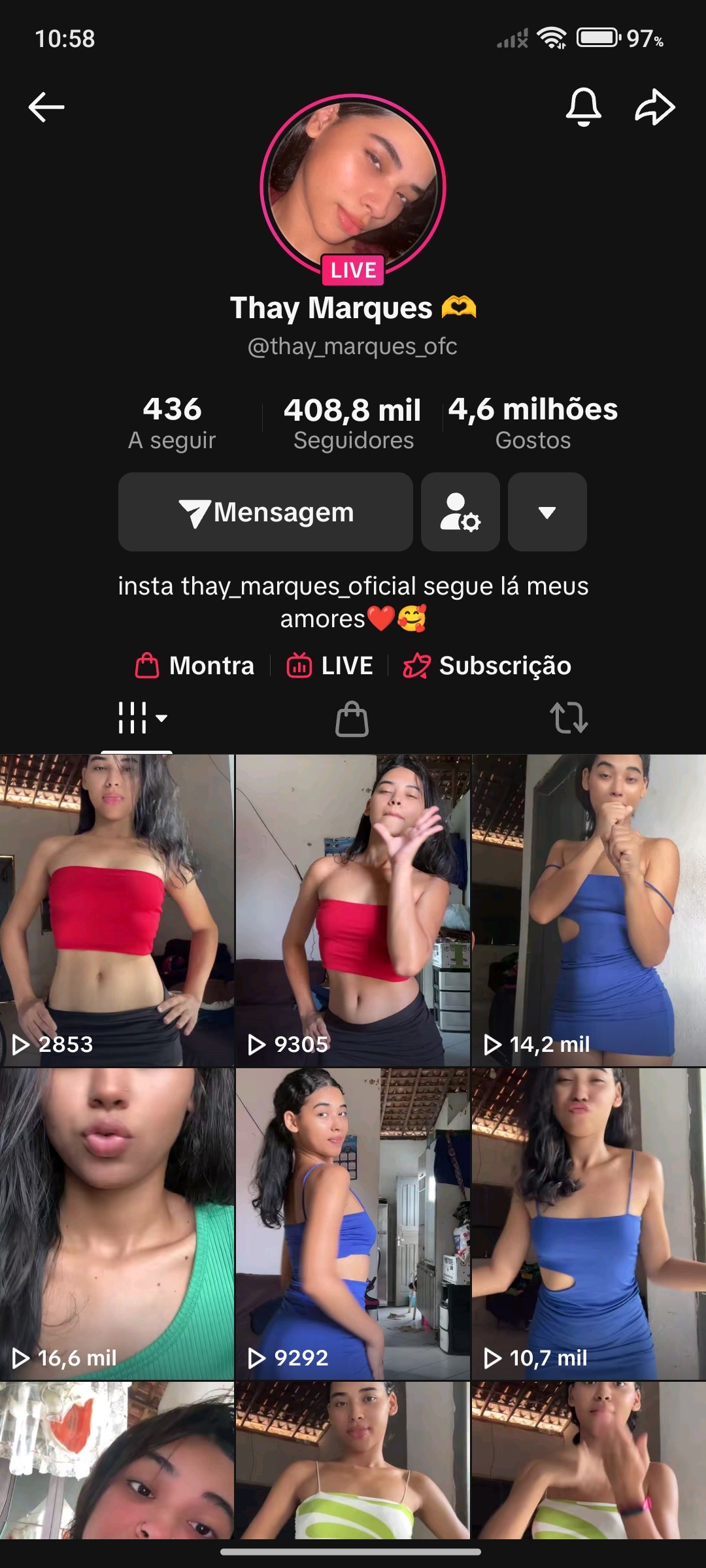The width and height of the screenshot is (706, 1568).
Task: Open the LIVE profile picture
Action: 353,188
